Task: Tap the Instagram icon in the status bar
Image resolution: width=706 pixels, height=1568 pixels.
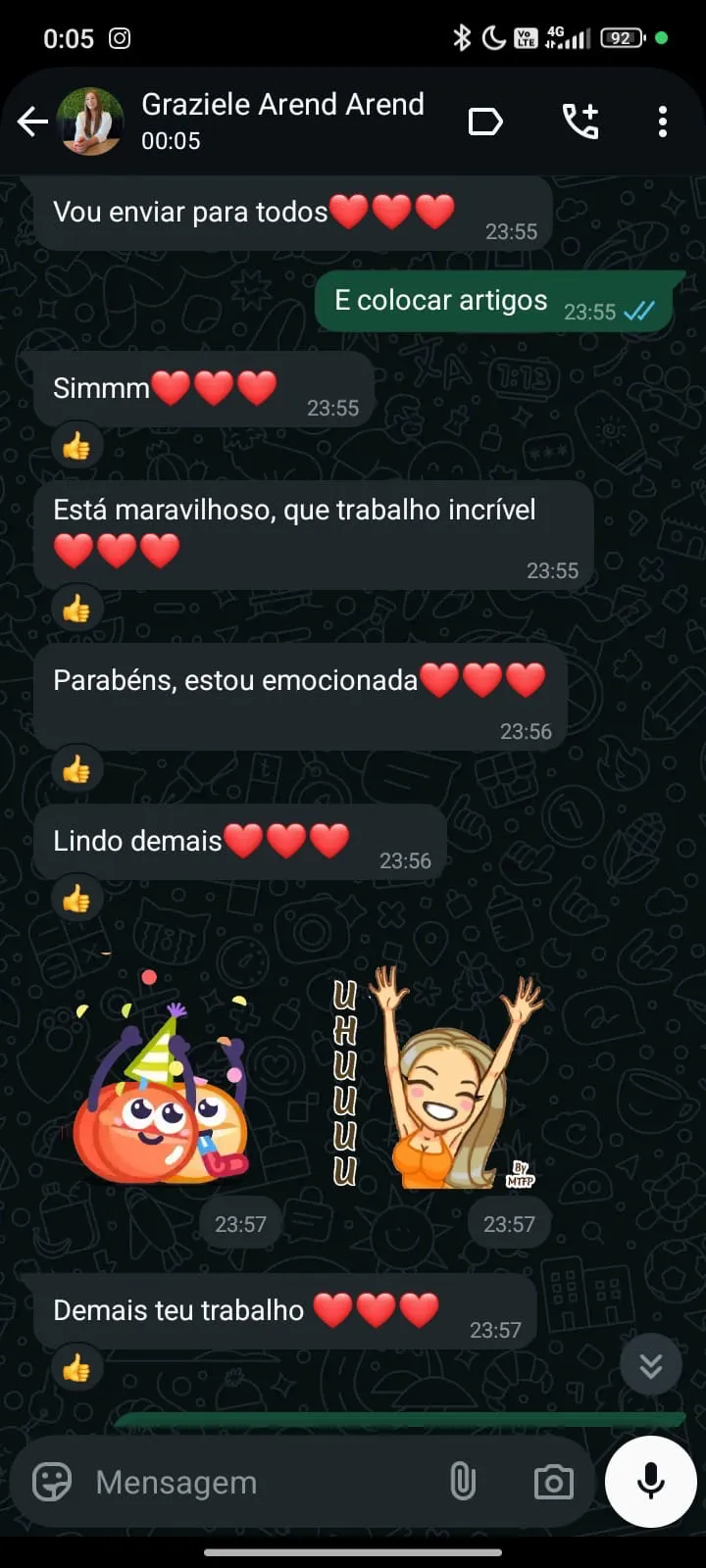Action: point(120,38)
